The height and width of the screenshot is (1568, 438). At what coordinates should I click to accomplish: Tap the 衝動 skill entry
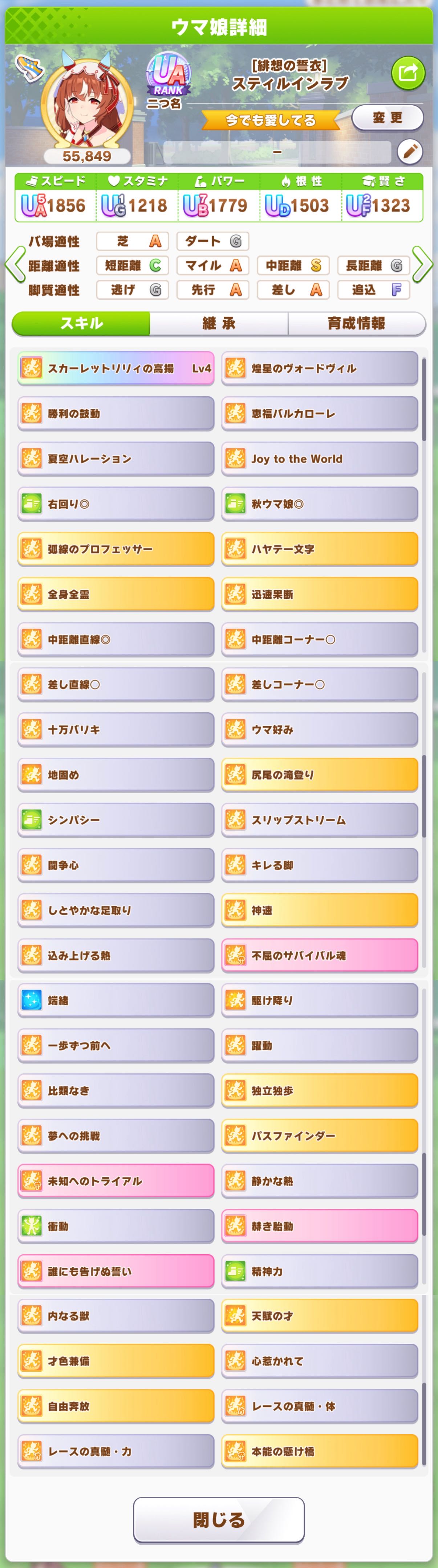(x=116, y=1226)
